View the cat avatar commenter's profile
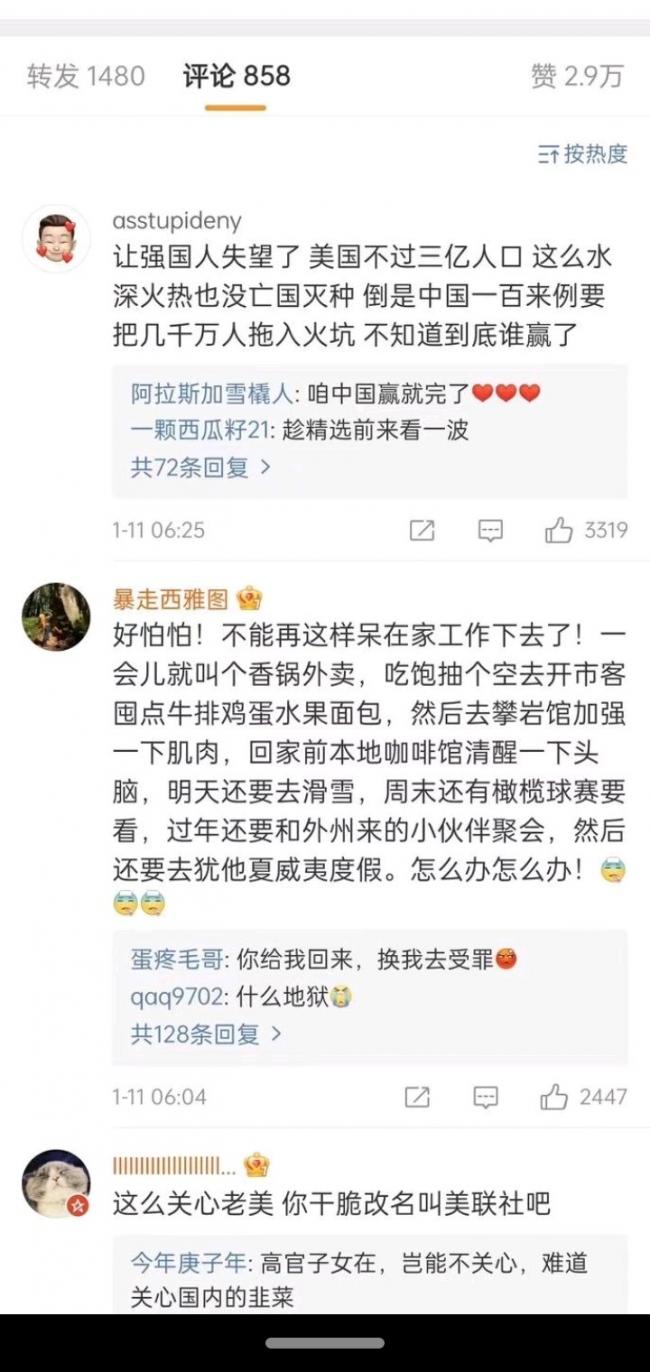This screenshot has height=1372, width=650. pos(56,1183)
